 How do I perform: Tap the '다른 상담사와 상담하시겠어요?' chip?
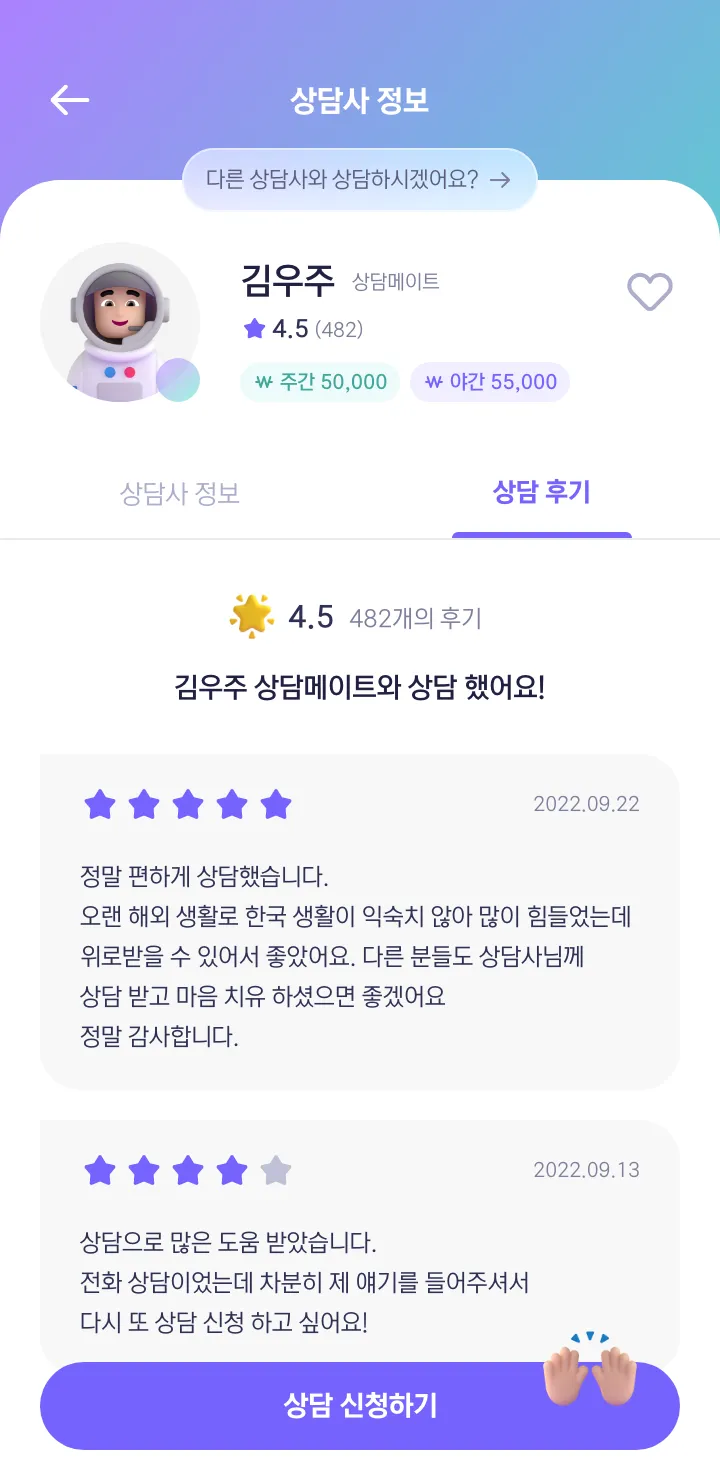point(360,180)
